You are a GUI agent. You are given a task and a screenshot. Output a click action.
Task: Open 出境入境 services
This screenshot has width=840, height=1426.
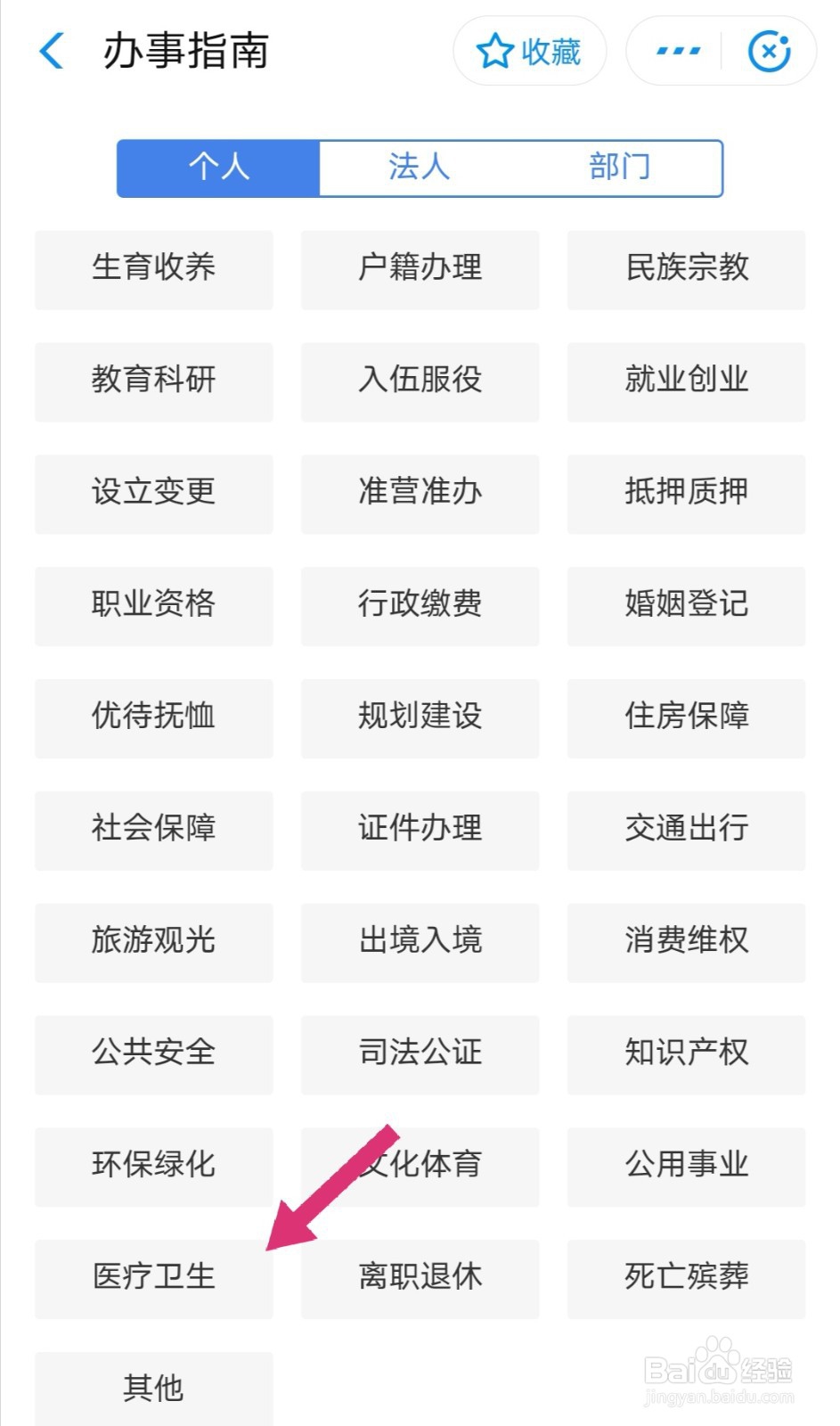point(420,942)
